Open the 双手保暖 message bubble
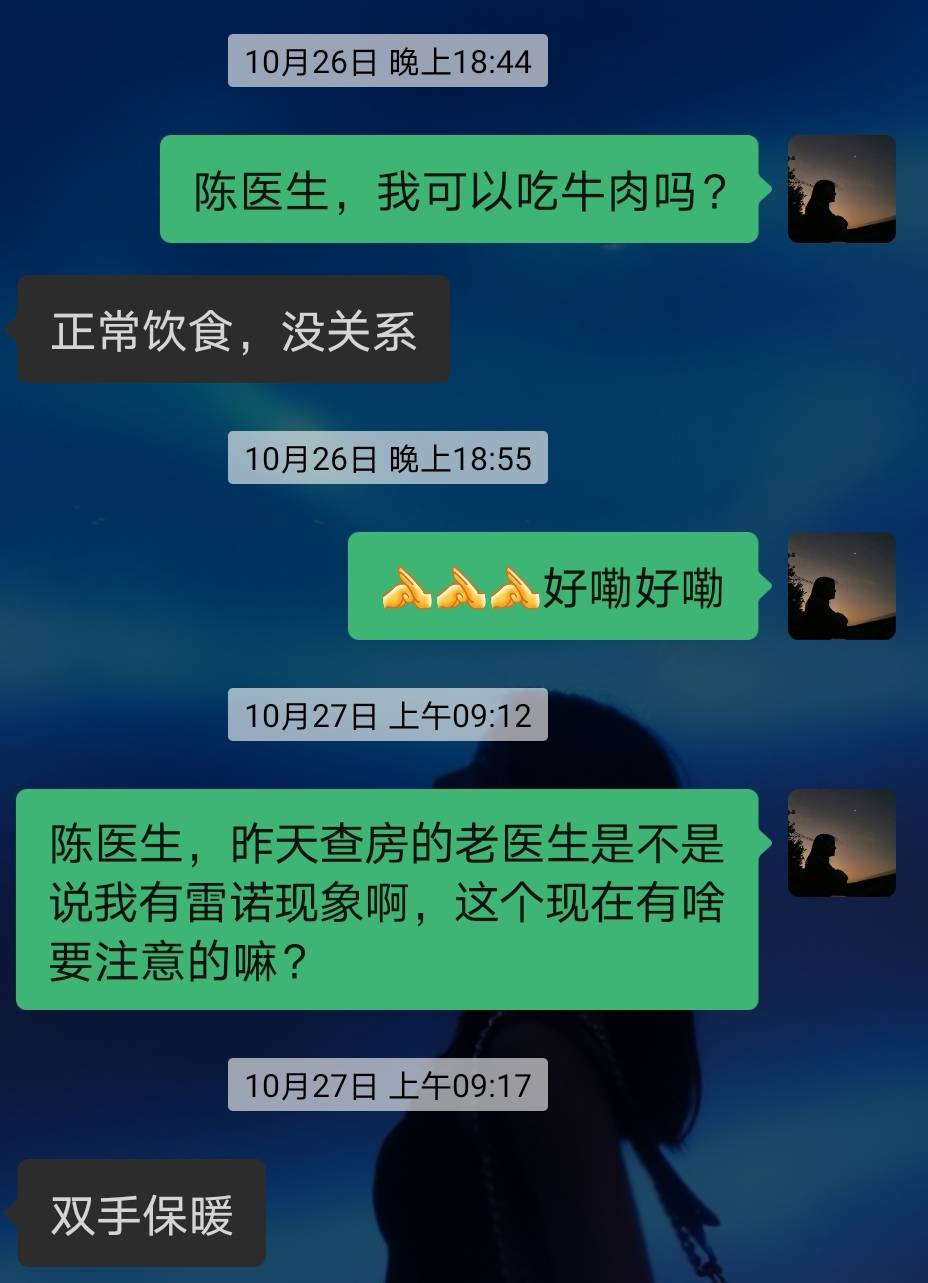Screen dimensions: 928x1283 pos(140,1213)
